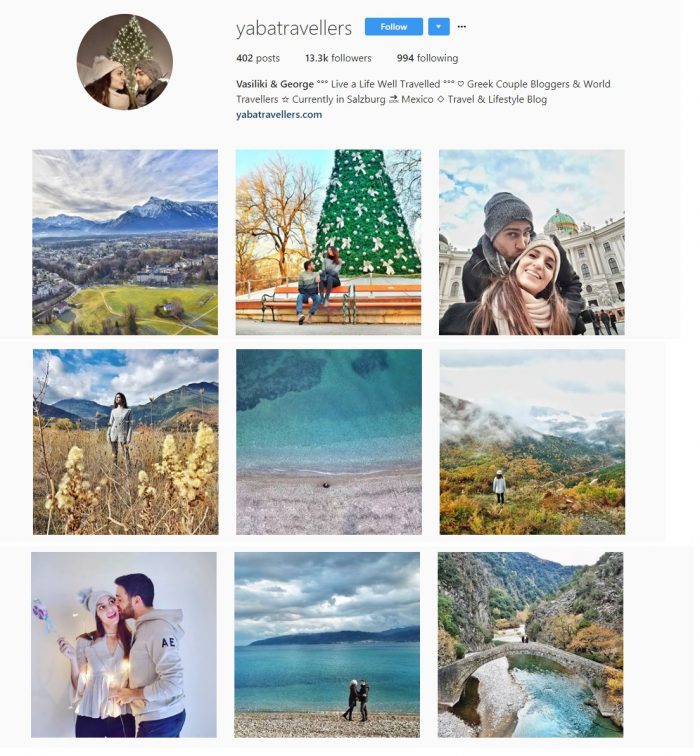Open the couple on pebble beach post

click(327, 644)
